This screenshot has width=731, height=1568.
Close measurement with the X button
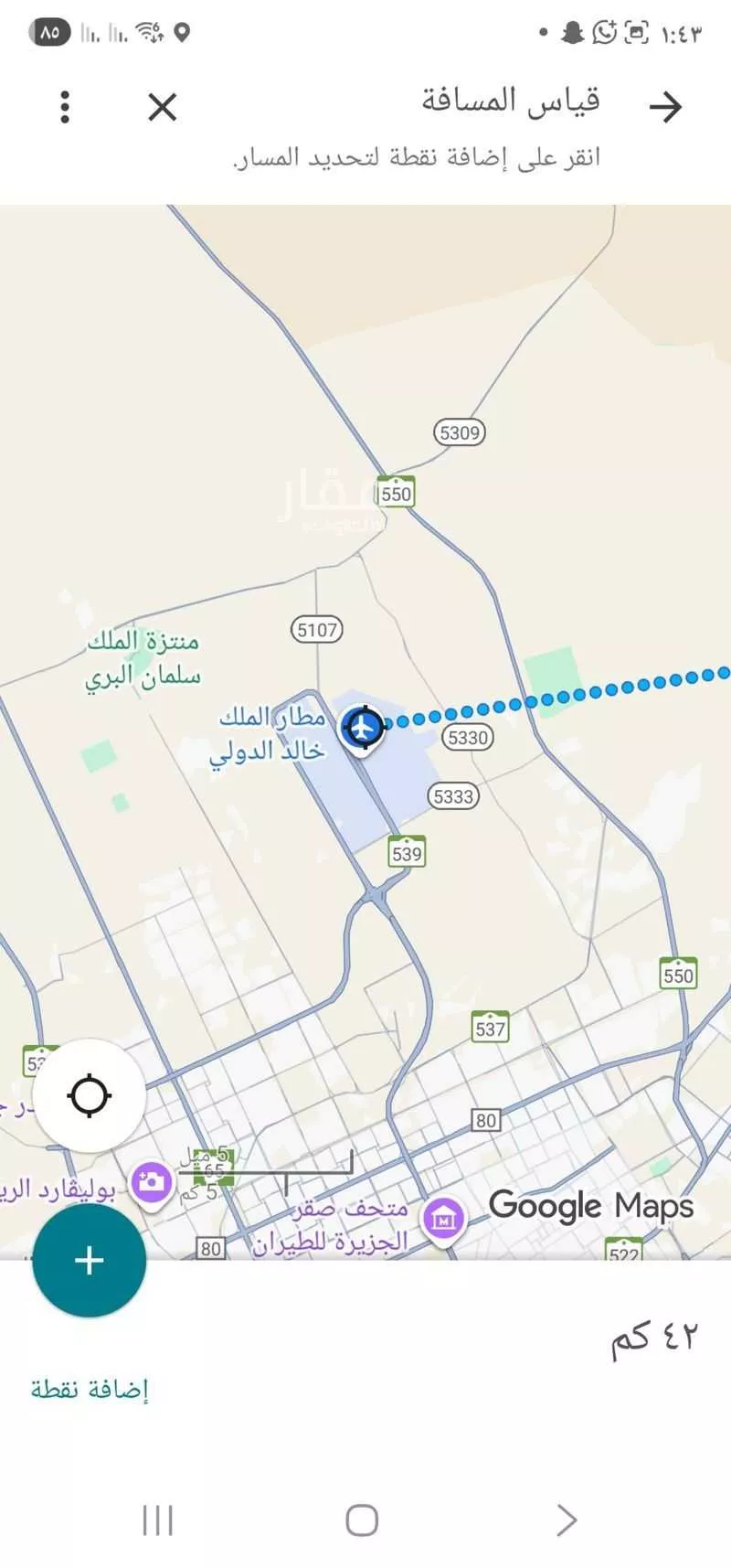pyautogui.click(x=162, y=106)
